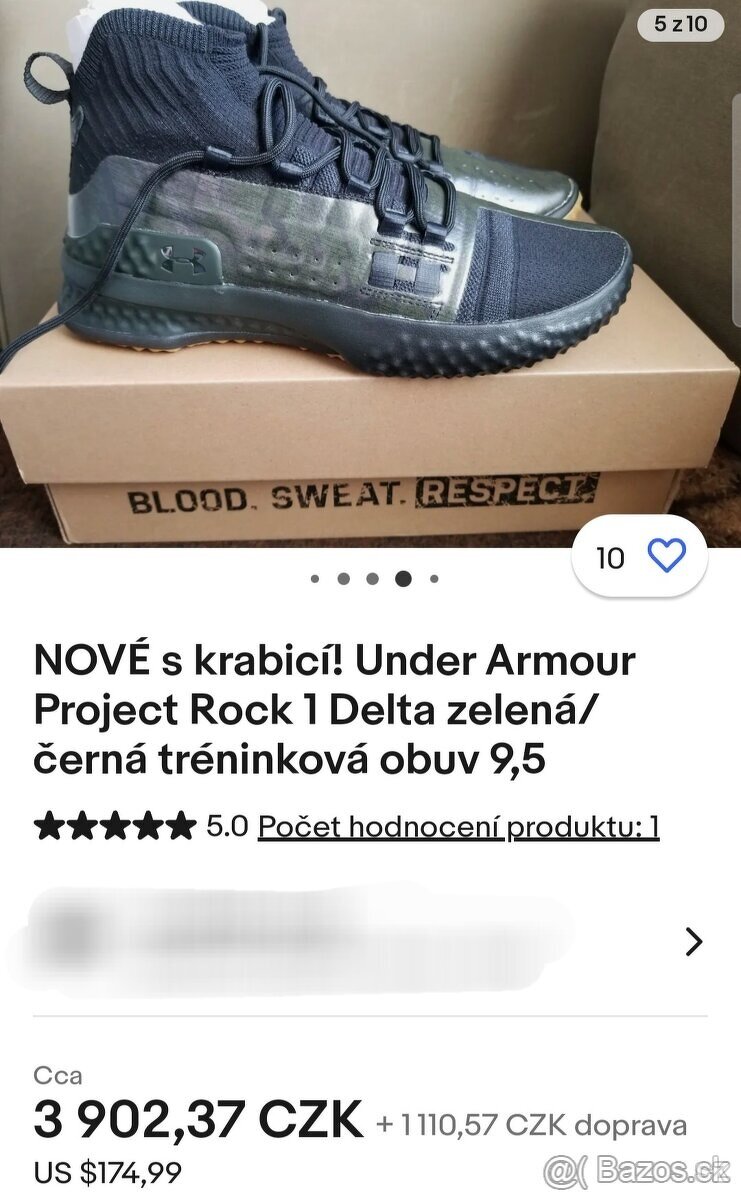Click the fifth star of the rating

[179, 826]
